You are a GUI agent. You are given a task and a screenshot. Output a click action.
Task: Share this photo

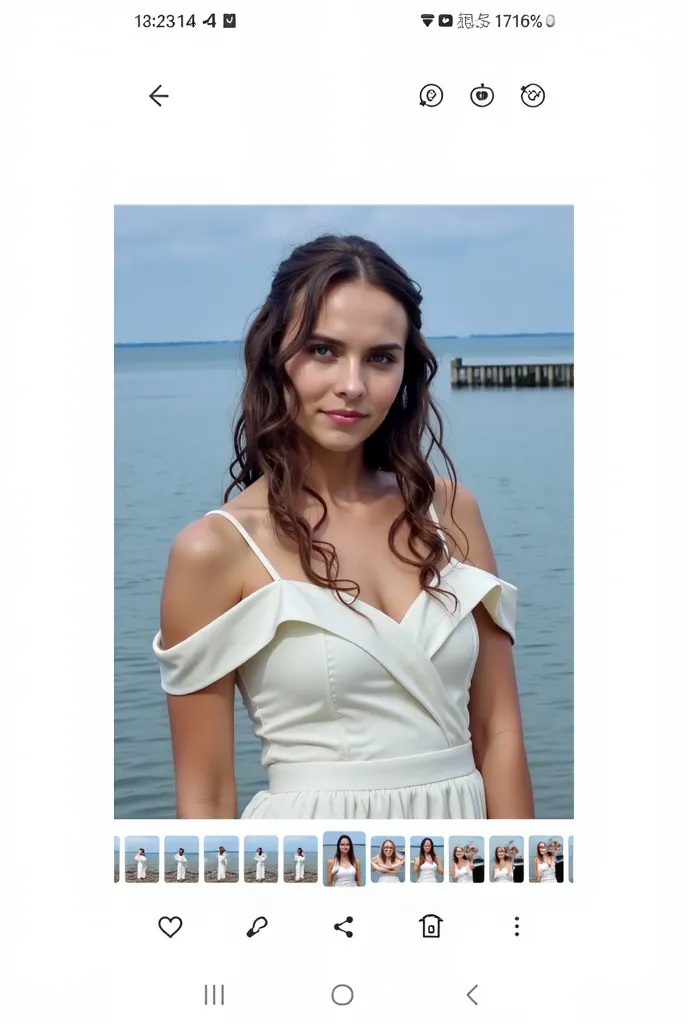tap(343, 927)
